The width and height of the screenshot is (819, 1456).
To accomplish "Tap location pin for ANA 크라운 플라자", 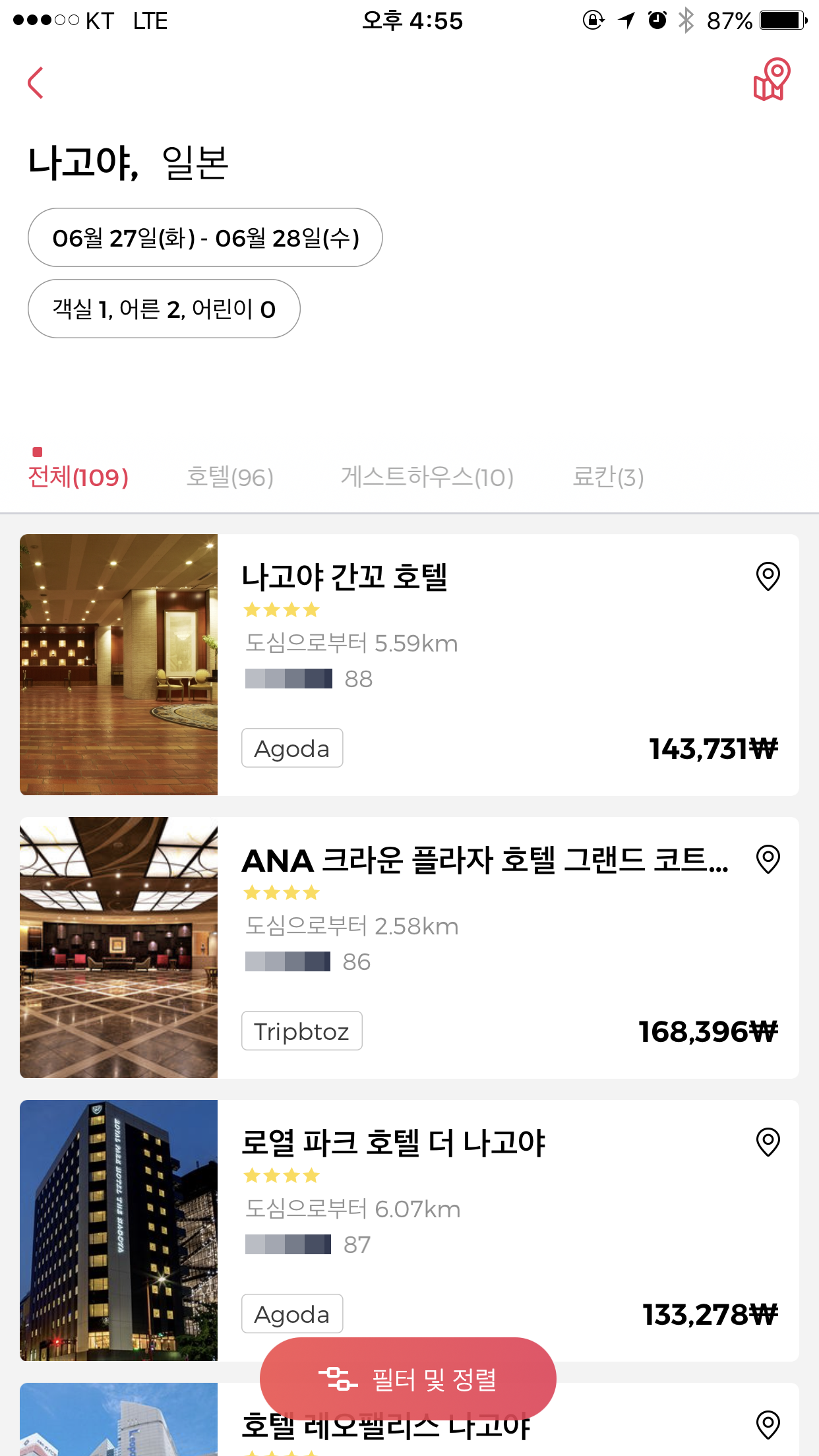I will pos(768,859).
